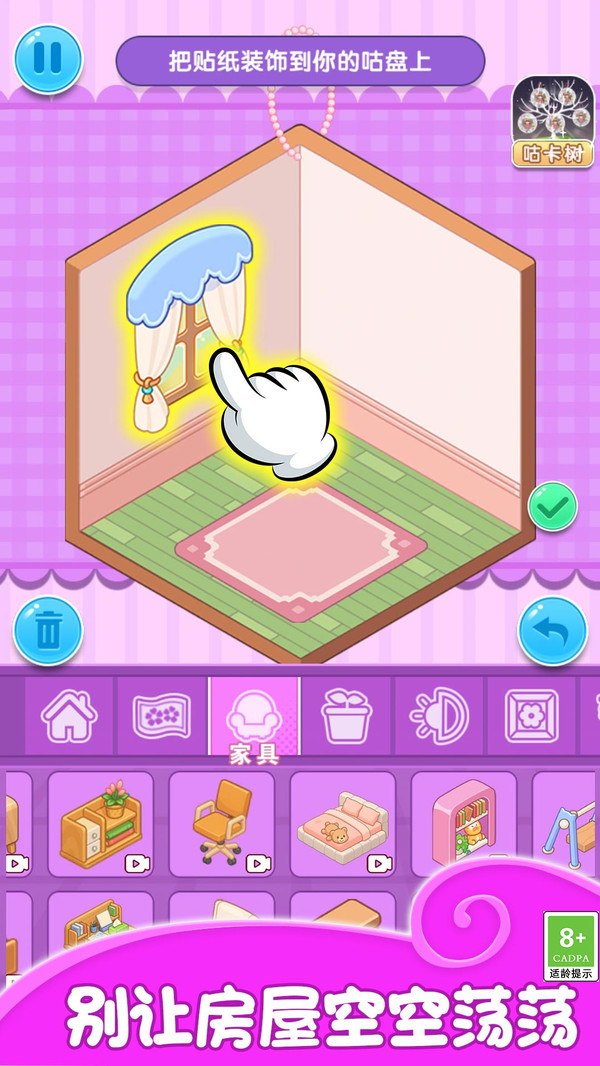The width and height of the screenshot is (600, 1066).
Task: Switch to the picture frame category tab
Action: point(529,716)
